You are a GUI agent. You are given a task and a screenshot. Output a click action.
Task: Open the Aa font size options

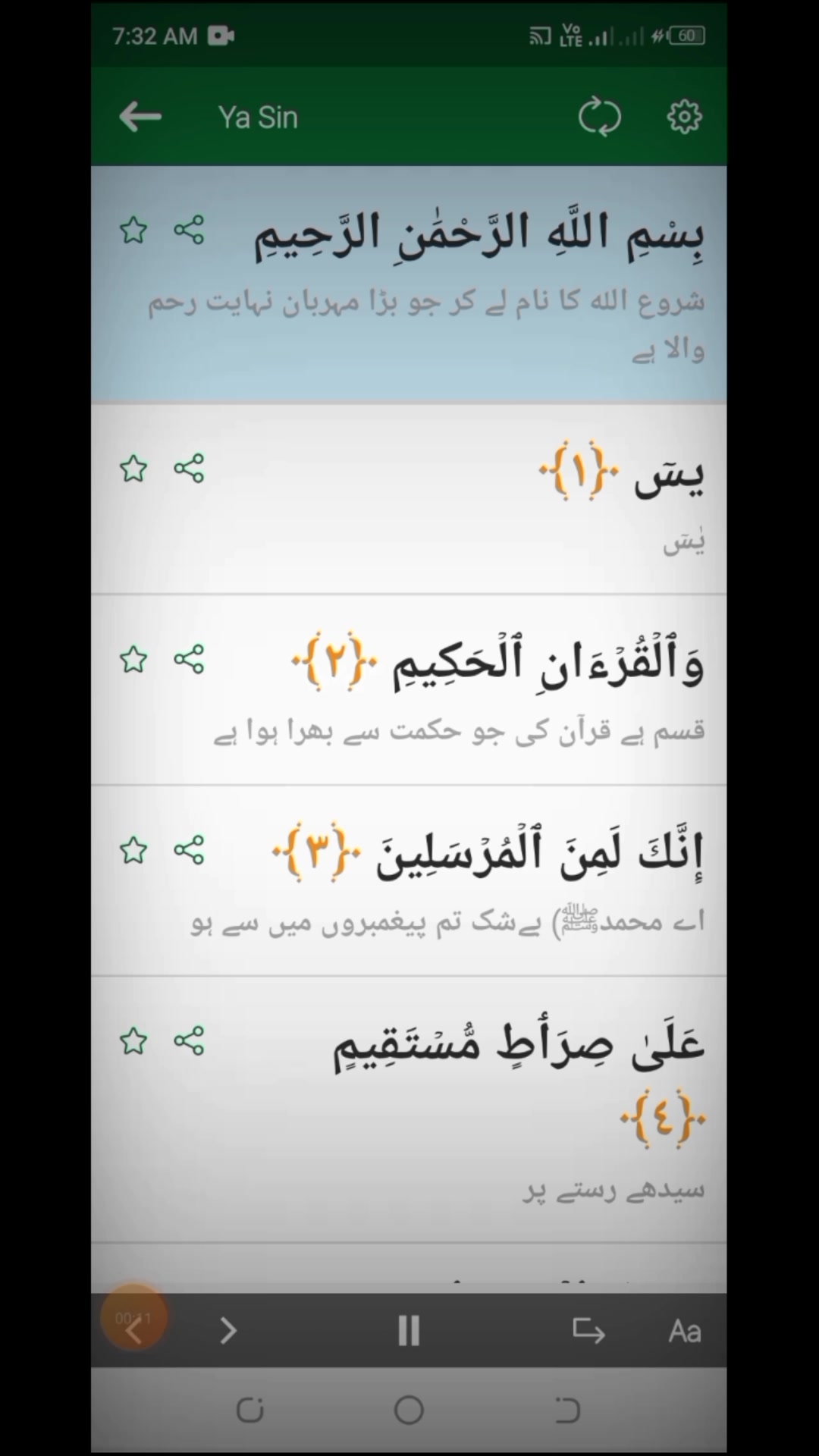(x=684, y=1332)
